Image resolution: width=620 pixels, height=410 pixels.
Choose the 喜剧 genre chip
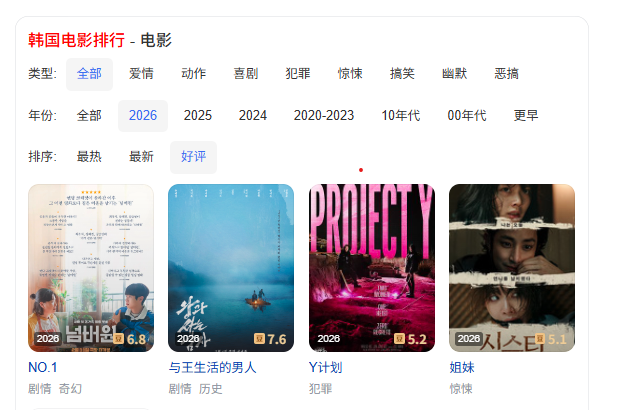coord(246,74)
